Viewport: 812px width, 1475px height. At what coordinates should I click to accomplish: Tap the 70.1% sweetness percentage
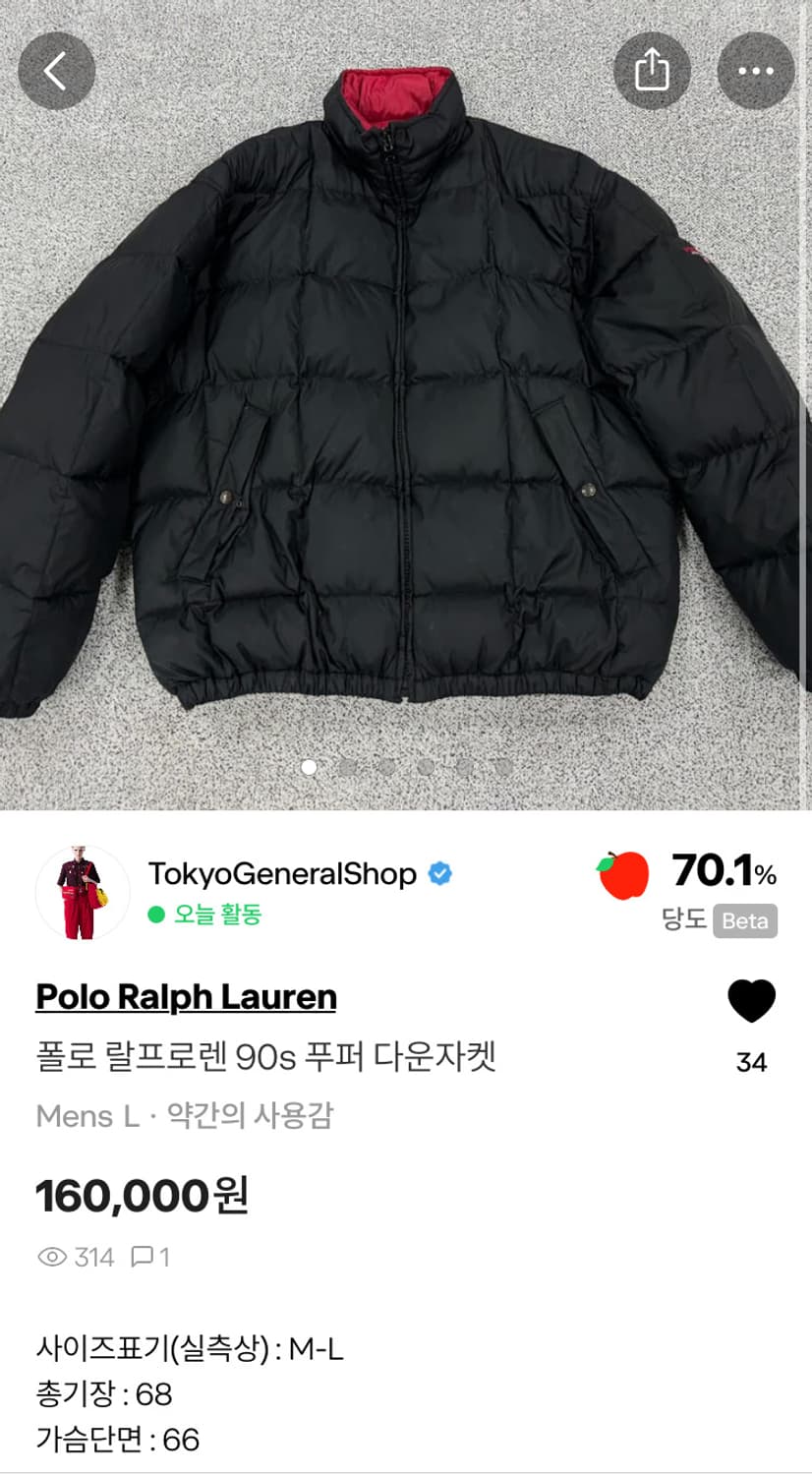[x=722, y=869]
